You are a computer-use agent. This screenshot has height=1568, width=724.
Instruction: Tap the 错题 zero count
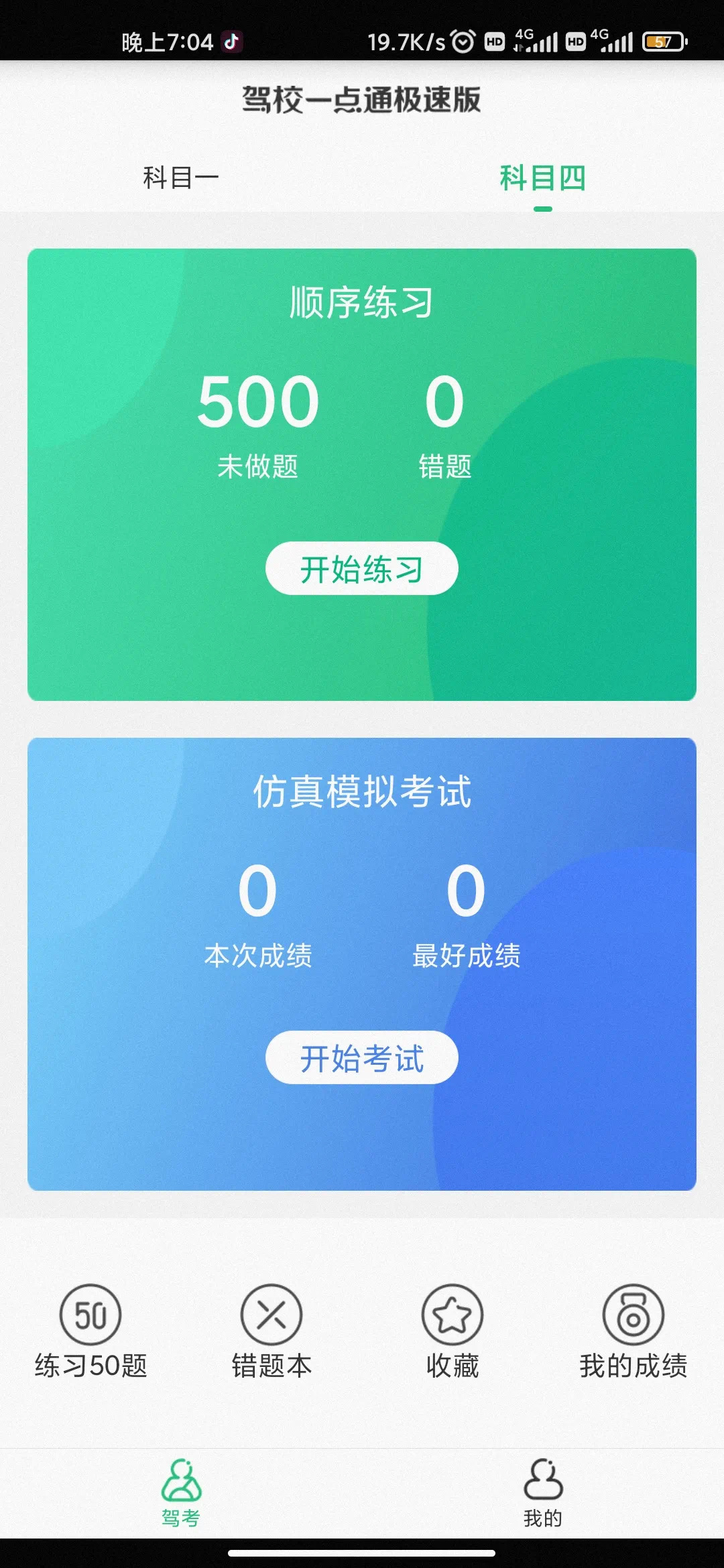pos(444,402)
